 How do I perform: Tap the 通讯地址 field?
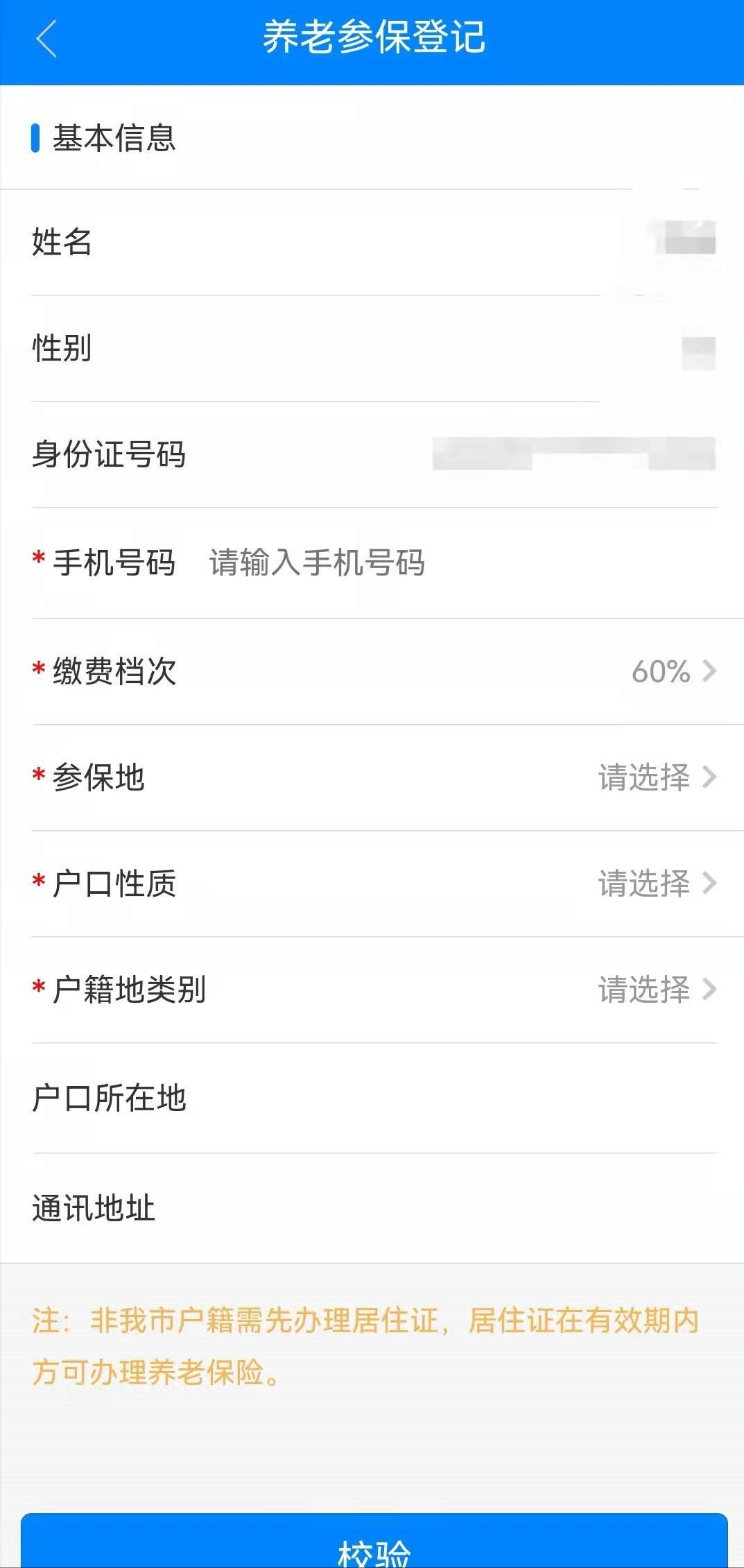(374, 1208)
